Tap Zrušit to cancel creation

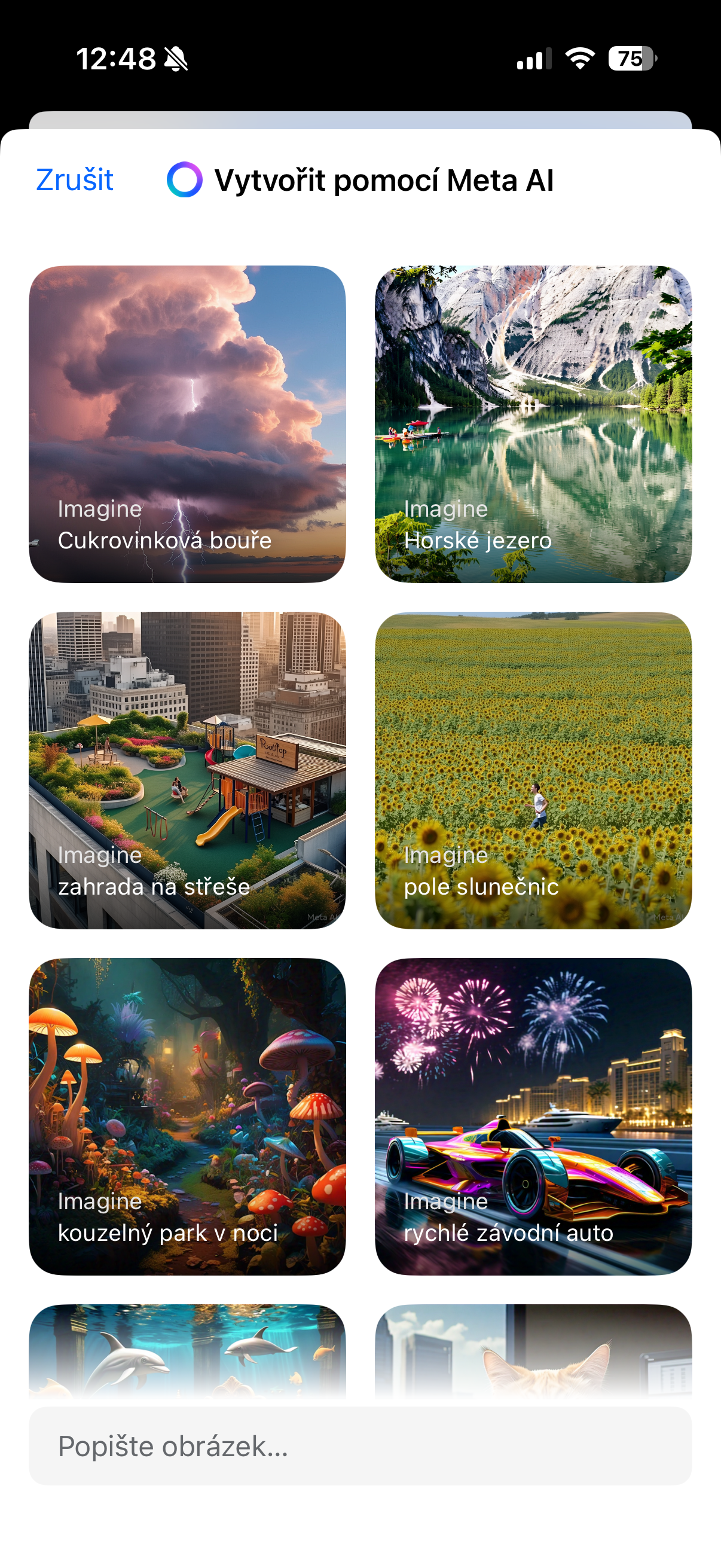[75, 180]
